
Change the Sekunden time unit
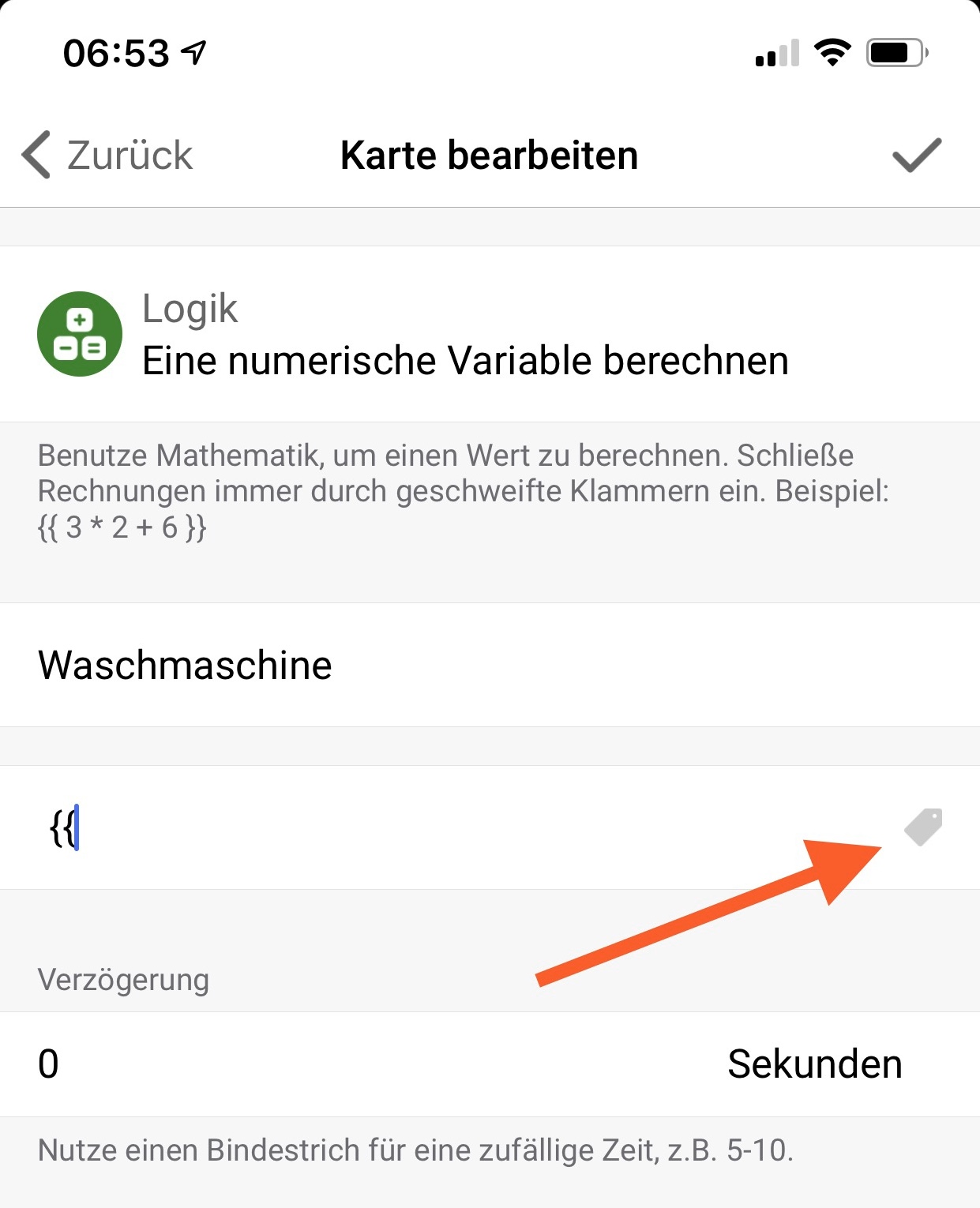tap(814, 1064)
